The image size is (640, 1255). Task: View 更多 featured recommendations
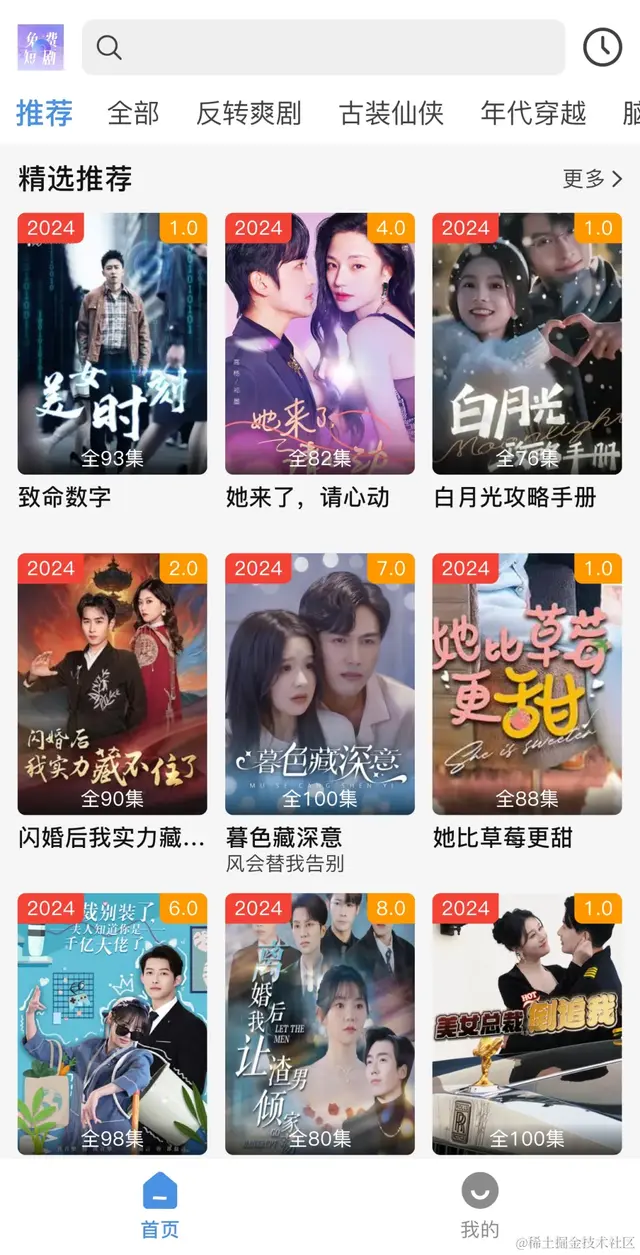click(x=592, y=179)
